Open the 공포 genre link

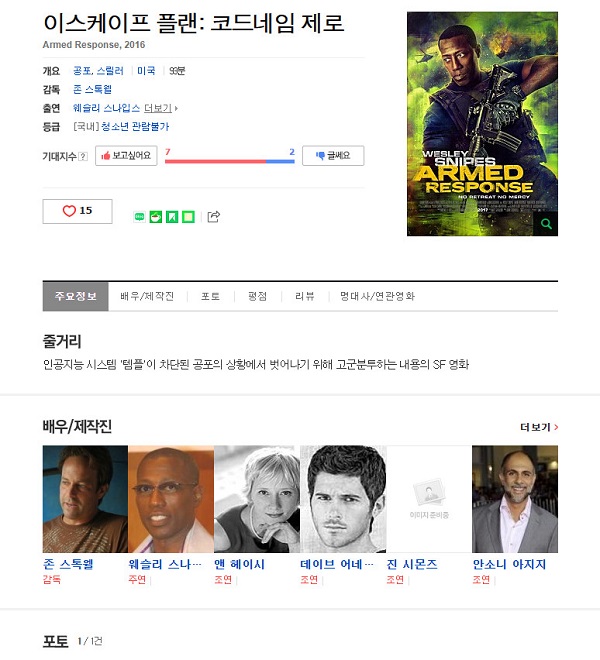(81, 71)
